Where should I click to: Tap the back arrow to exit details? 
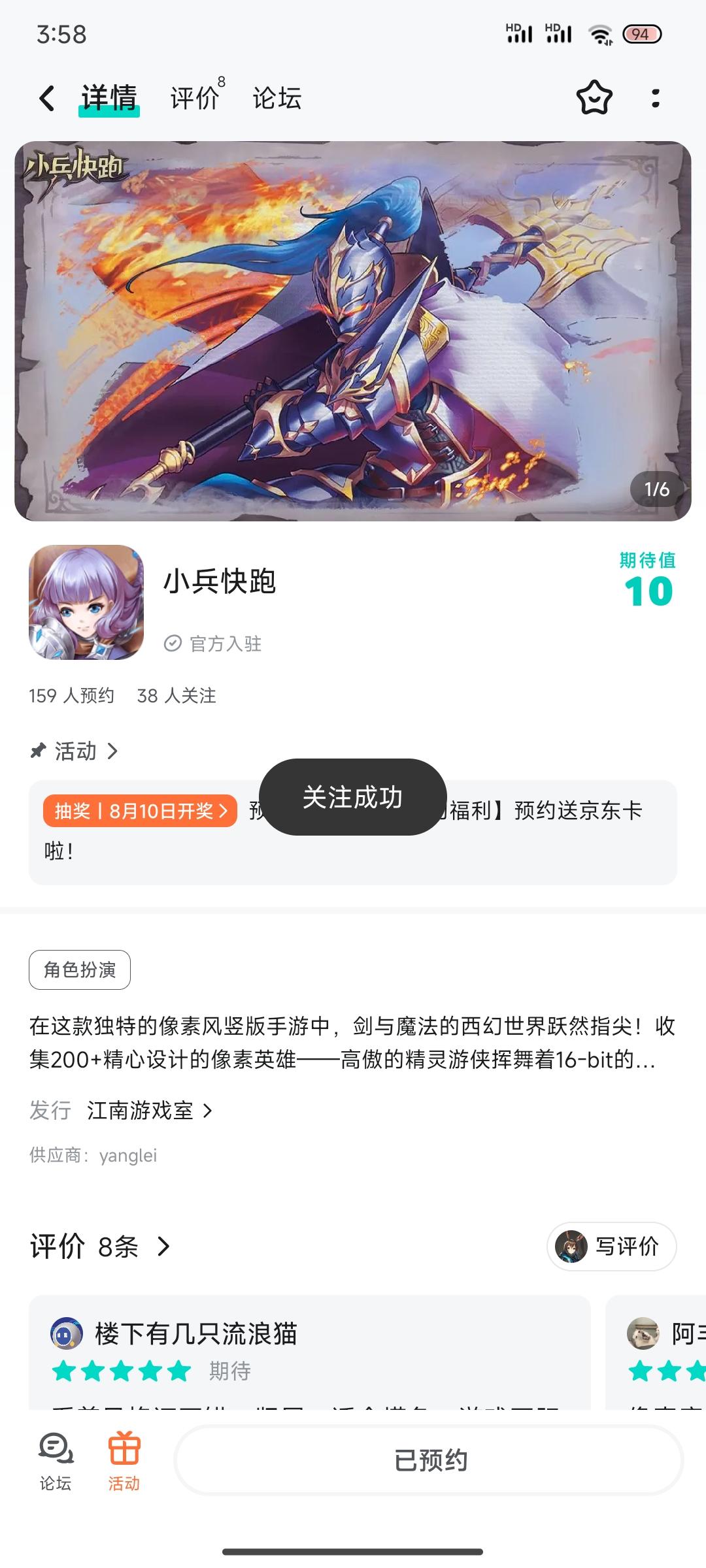tap(46, 97)
